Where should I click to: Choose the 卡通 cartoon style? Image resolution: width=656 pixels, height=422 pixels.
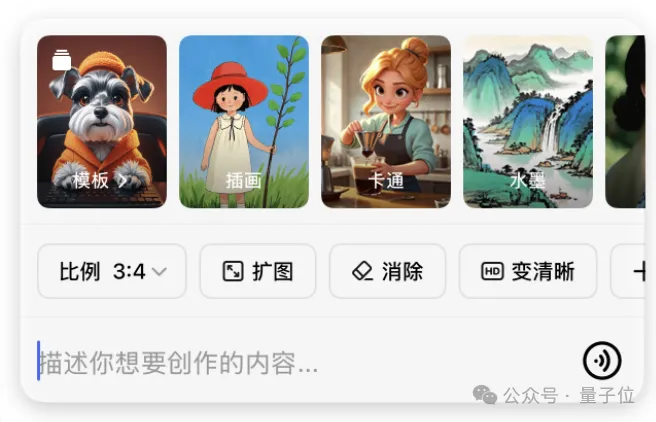[x=385, y=122]
